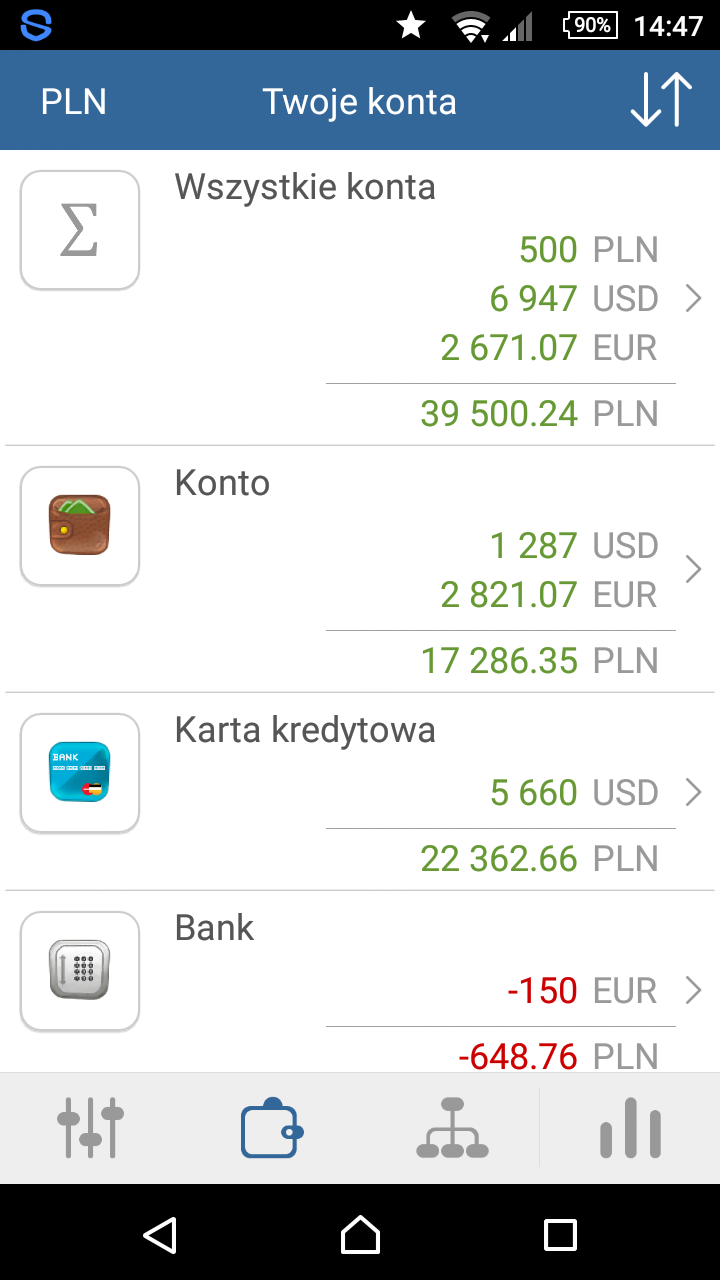Switch to the categories hierarchy tab
720x1280 pixels.
(452, 1128)
